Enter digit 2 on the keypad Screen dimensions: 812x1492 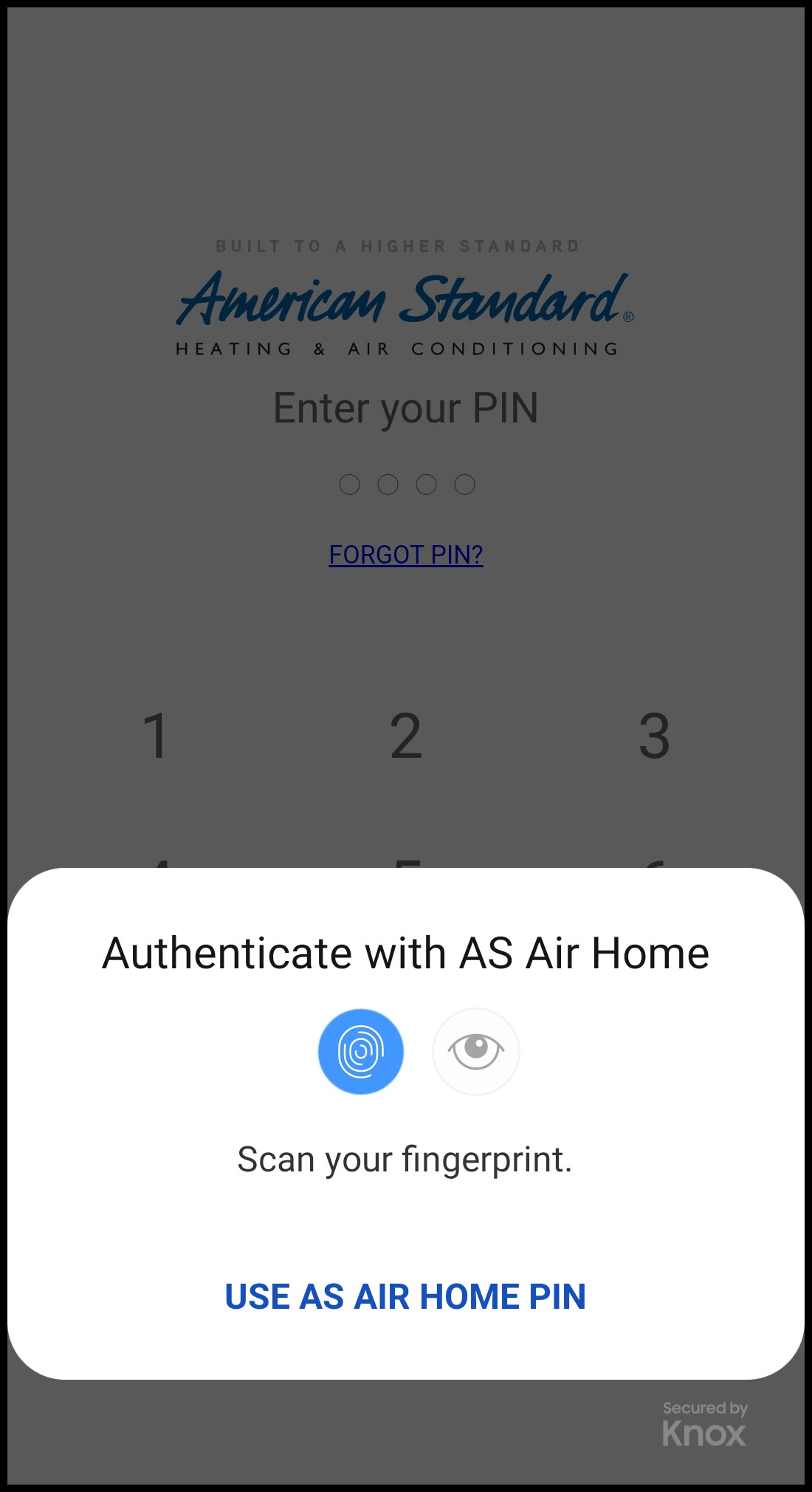[x=406, y=736]
